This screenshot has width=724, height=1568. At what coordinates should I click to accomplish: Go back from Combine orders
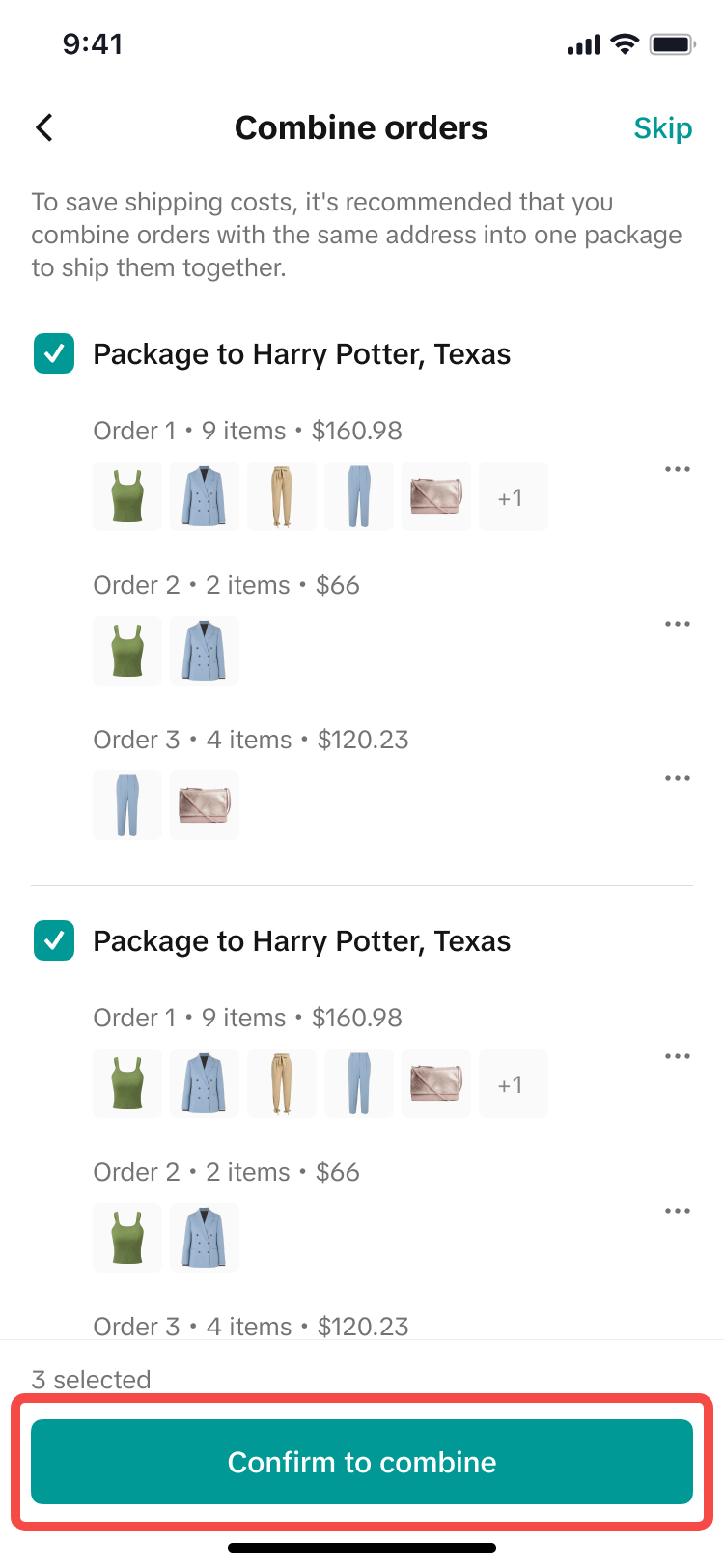(44, 128)
